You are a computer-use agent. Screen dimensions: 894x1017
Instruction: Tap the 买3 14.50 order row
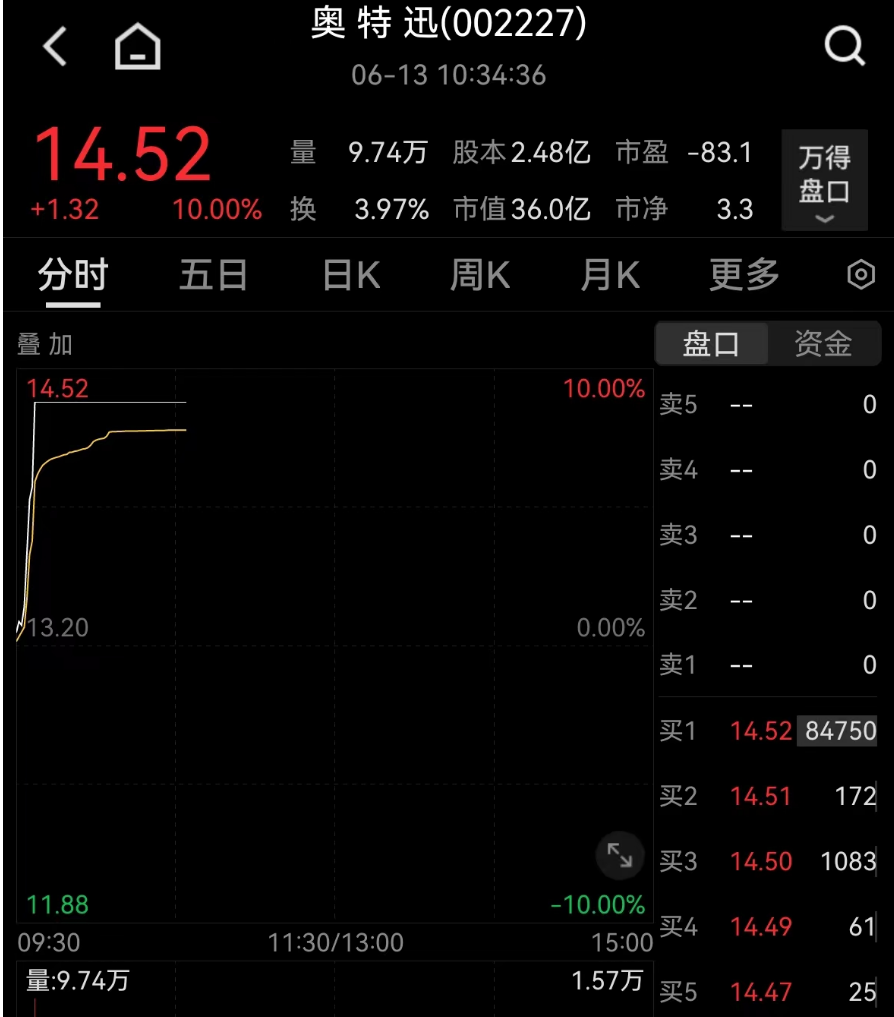click(x=768, y=861)
